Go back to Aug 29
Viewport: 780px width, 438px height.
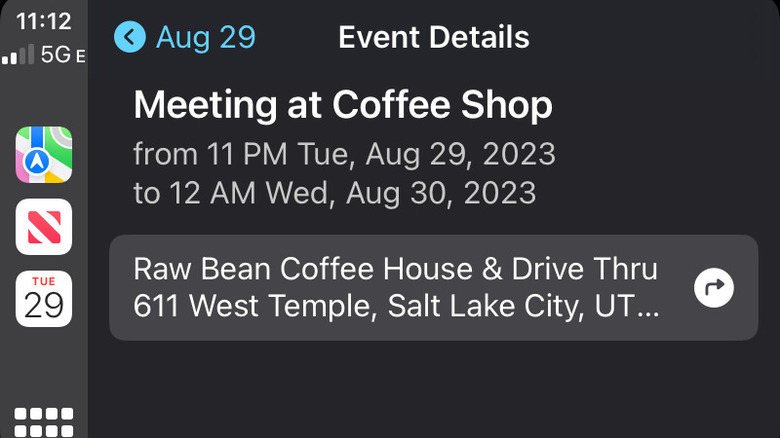tap(185, 38)
